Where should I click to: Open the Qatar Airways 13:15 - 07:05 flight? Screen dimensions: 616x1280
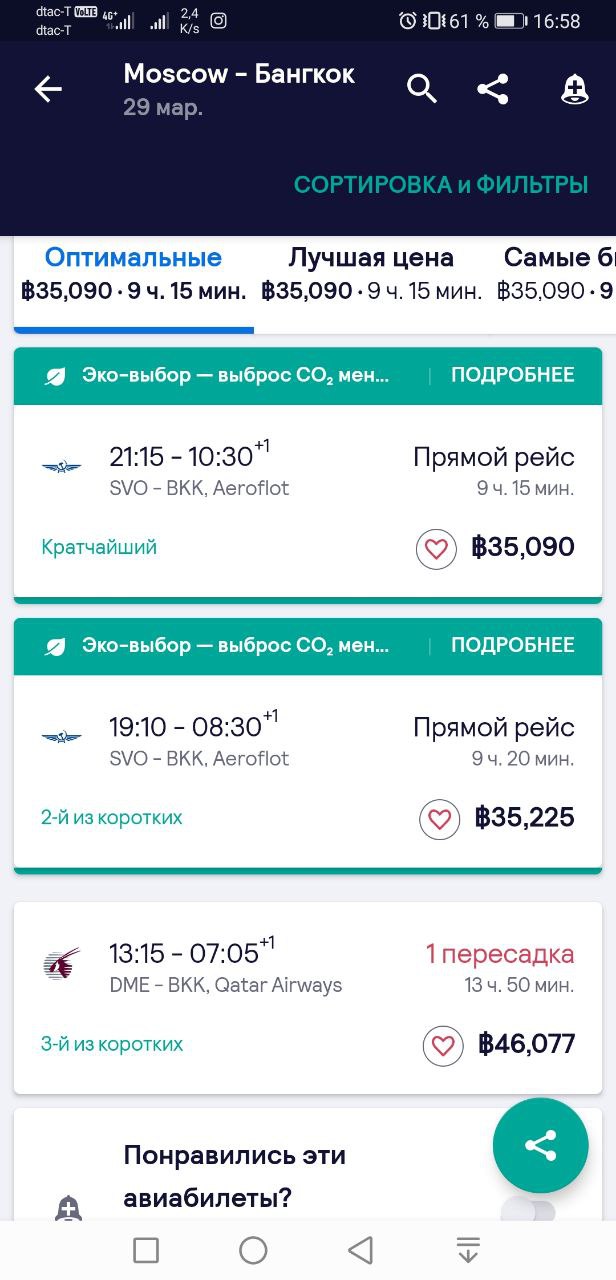click(308, 998)
